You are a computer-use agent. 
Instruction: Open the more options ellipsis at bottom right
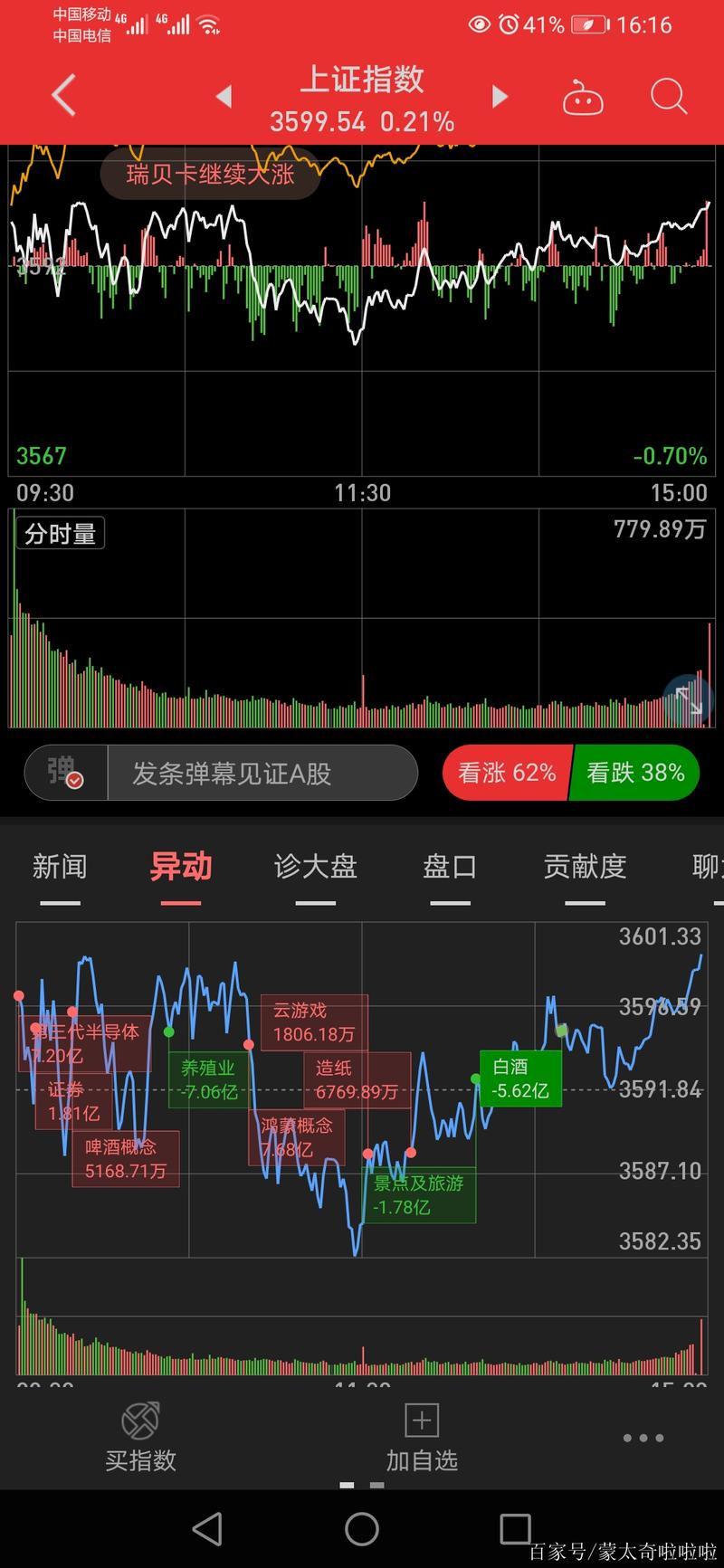coord(643,1439)
